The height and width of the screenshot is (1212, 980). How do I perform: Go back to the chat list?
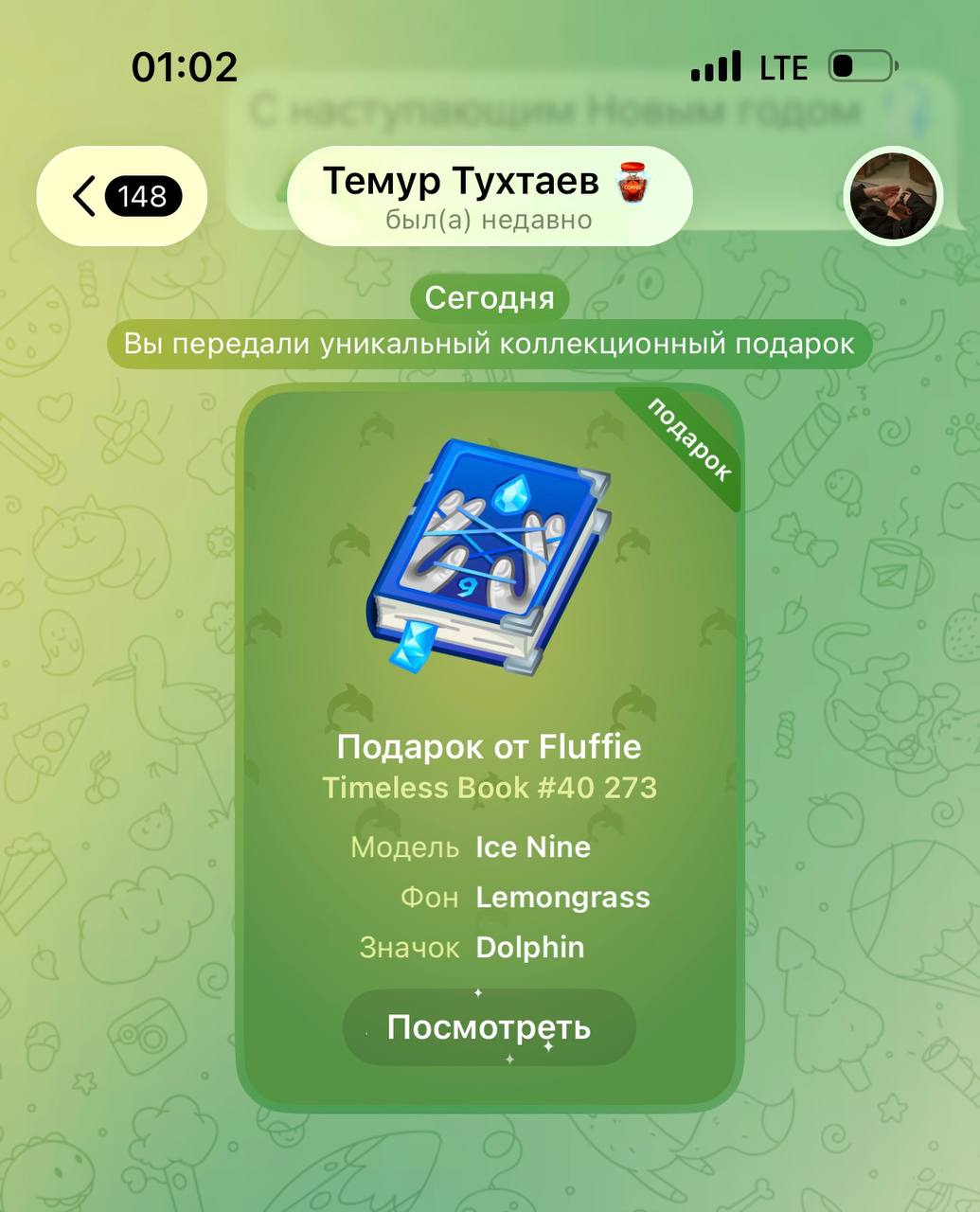[x=121, y=197]
